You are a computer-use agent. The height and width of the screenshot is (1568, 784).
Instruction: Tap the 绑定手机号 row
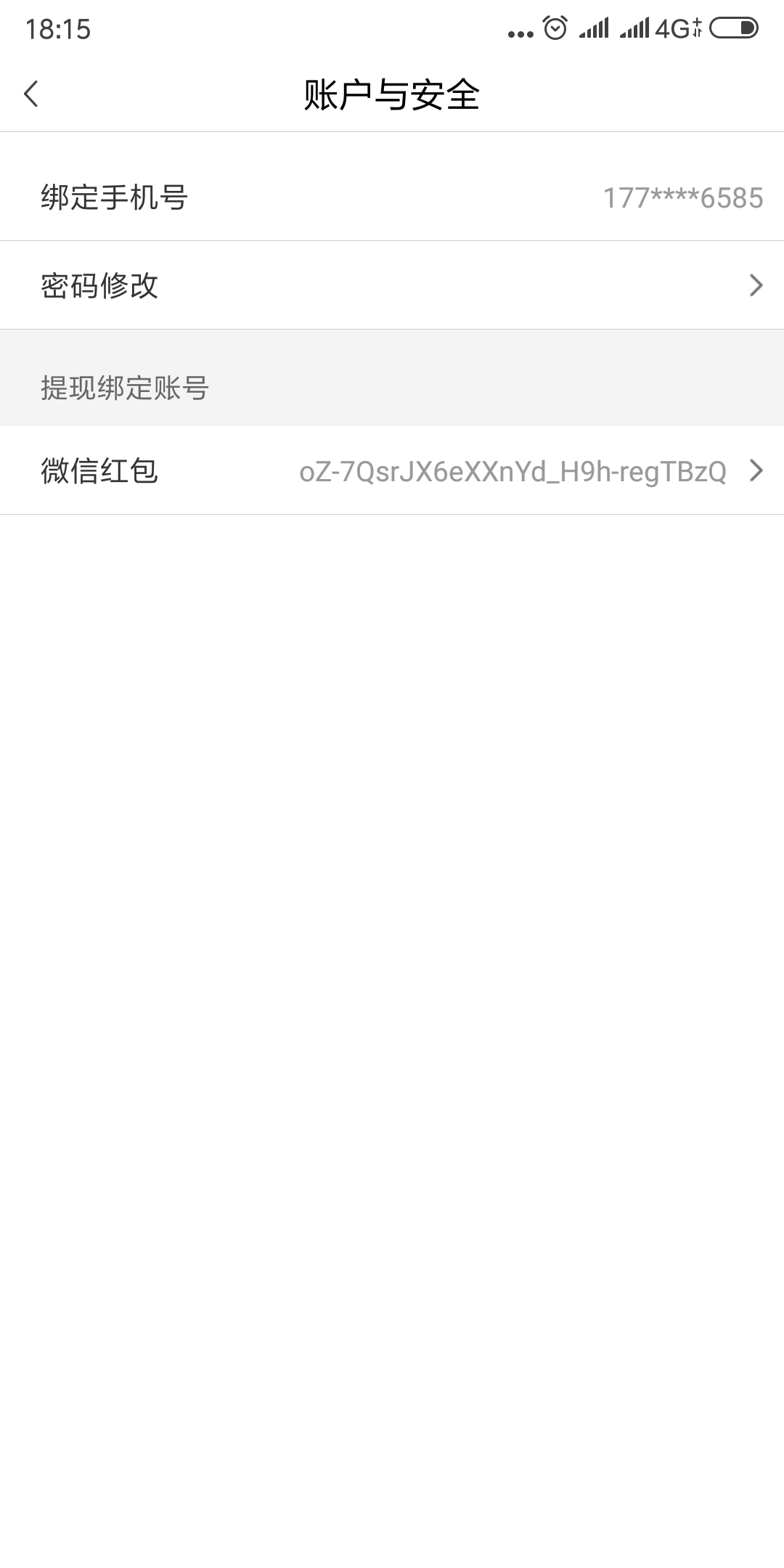tap(392, 197)
